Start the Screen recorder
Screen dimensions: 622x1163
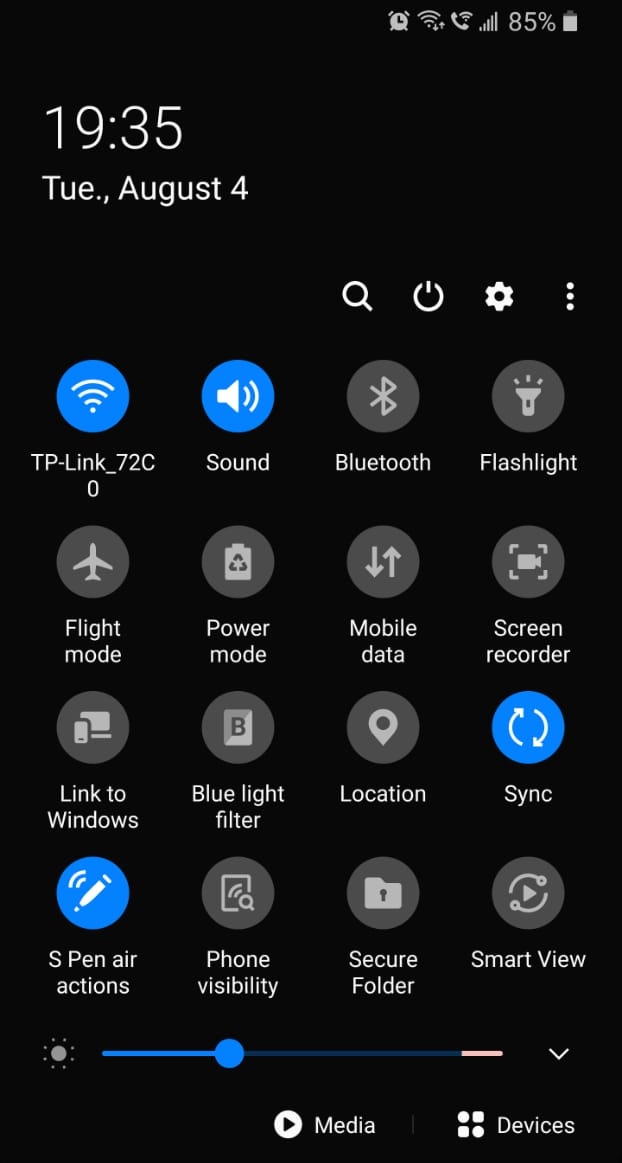coord(528,563)
